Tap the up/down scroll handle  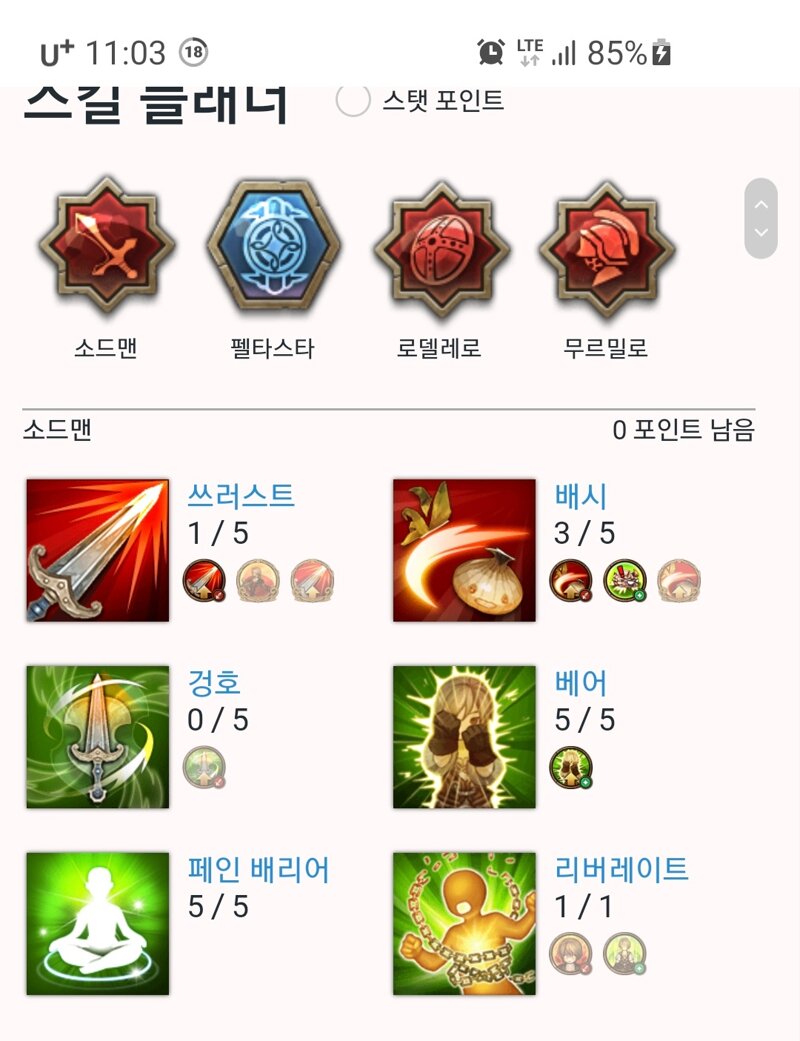coord(761,218)
